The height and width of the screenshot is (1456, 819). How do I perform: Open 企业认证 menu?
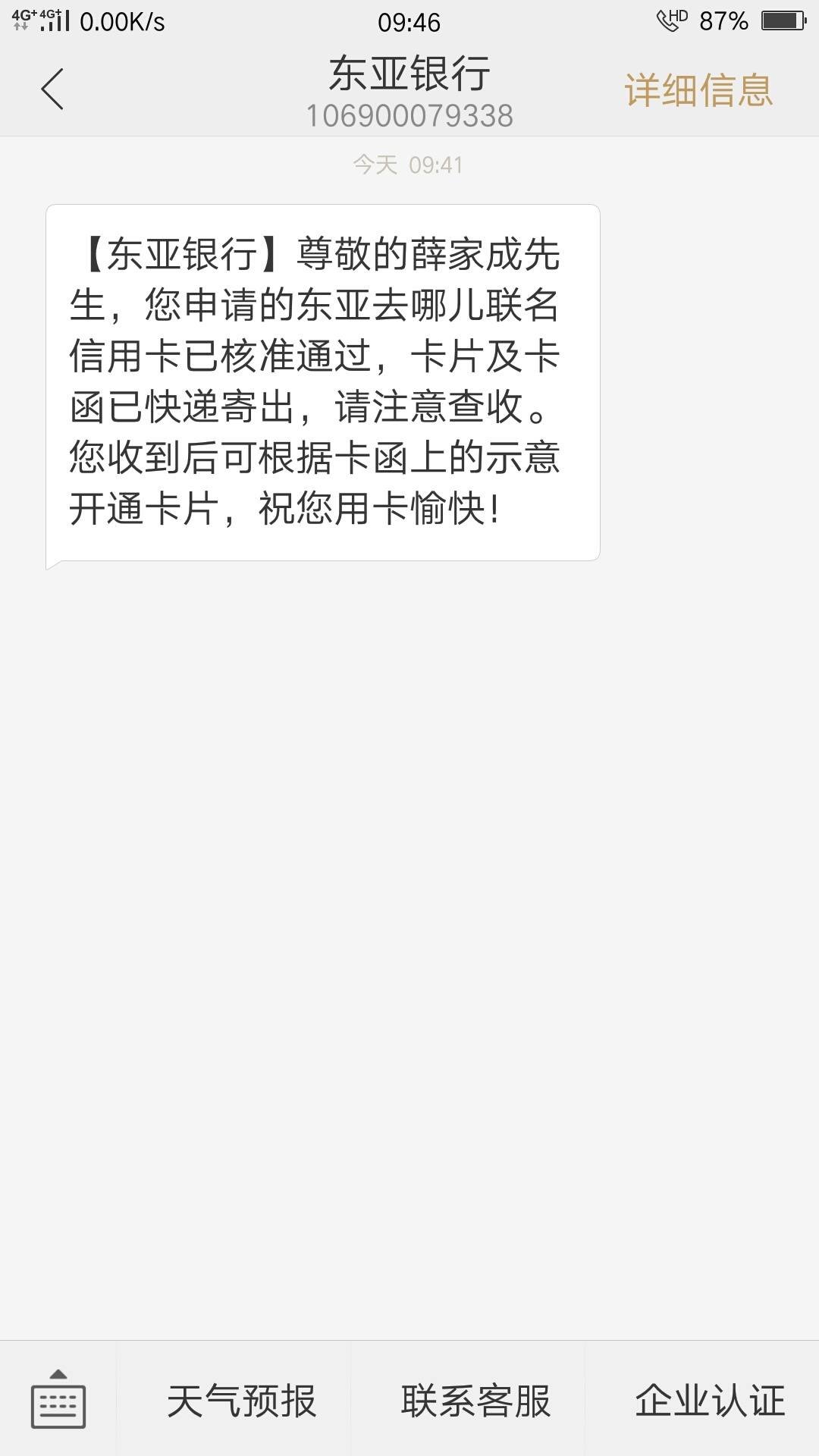click(709, 1401)
